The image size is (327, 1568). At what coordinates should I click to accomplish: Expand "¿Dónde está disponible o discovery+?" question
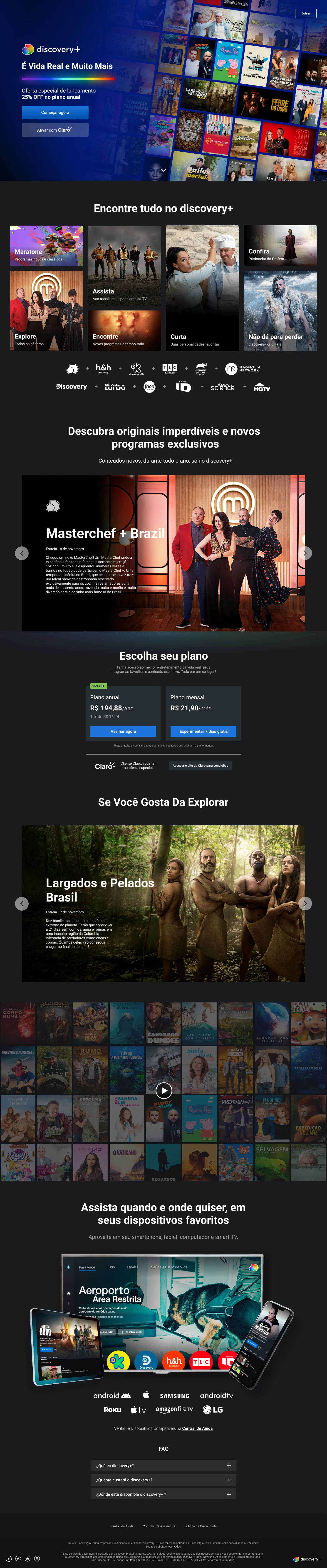click(x=163, y=1494)
